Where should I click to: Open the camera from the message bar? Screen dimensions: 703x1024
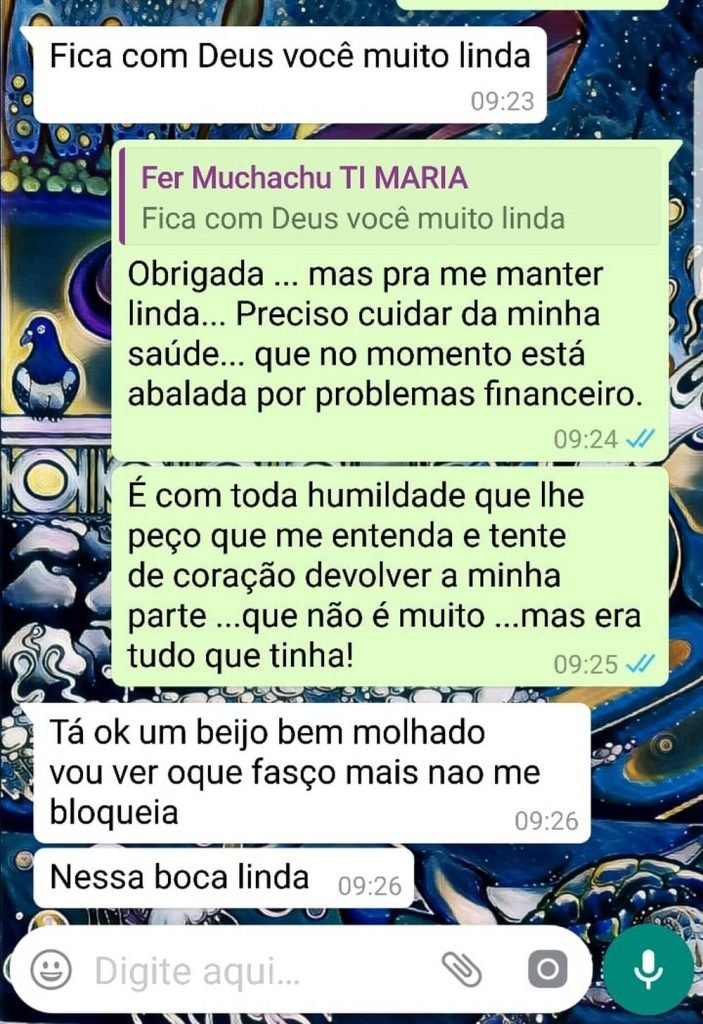tap(547, 969)
